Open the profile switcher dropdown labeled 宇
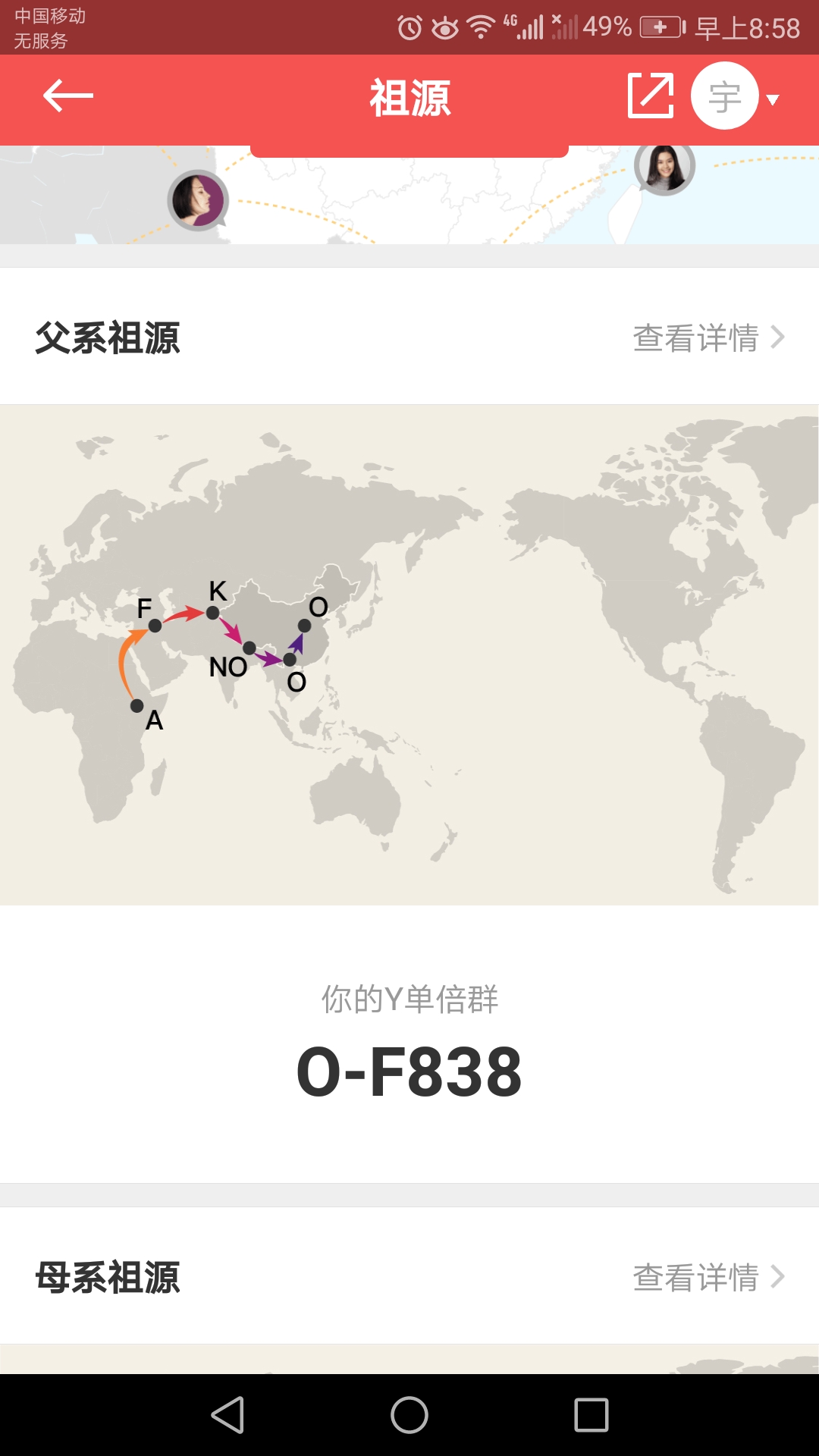 click(x=734, y=97)
